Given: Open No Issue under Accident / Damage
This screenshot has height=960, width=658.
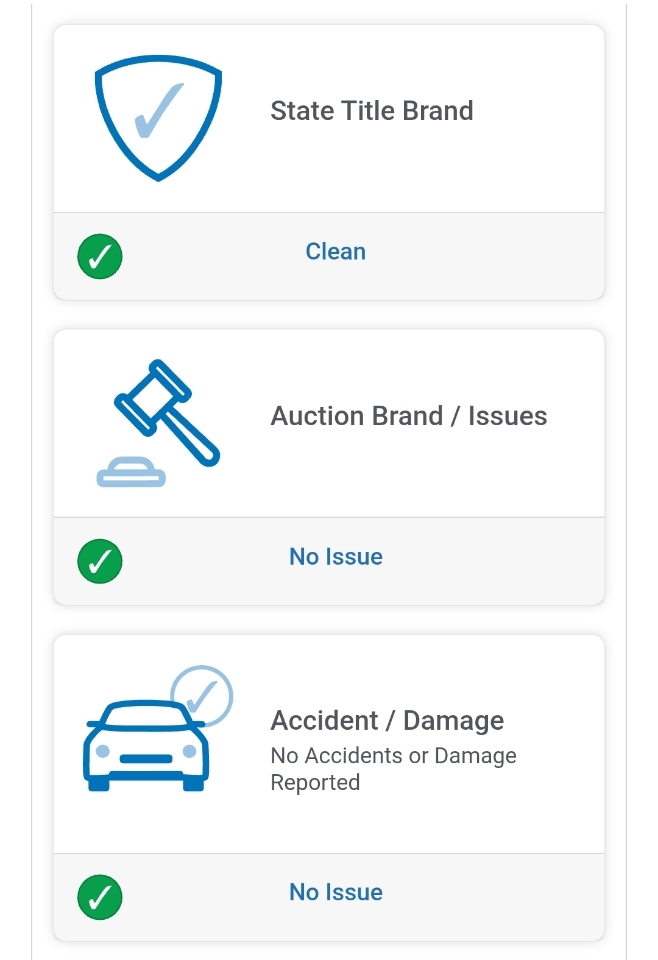Looking at the screenshot, I should (335, 893).
